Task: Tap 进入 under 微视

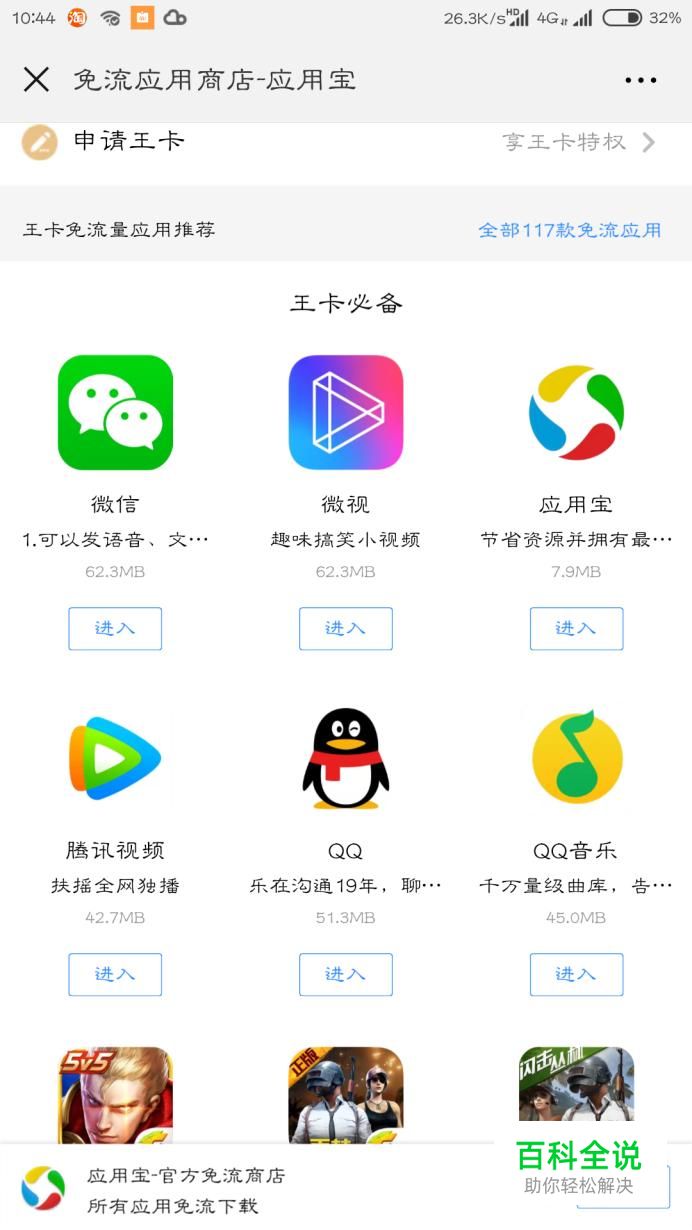Action: coord(345,628)
